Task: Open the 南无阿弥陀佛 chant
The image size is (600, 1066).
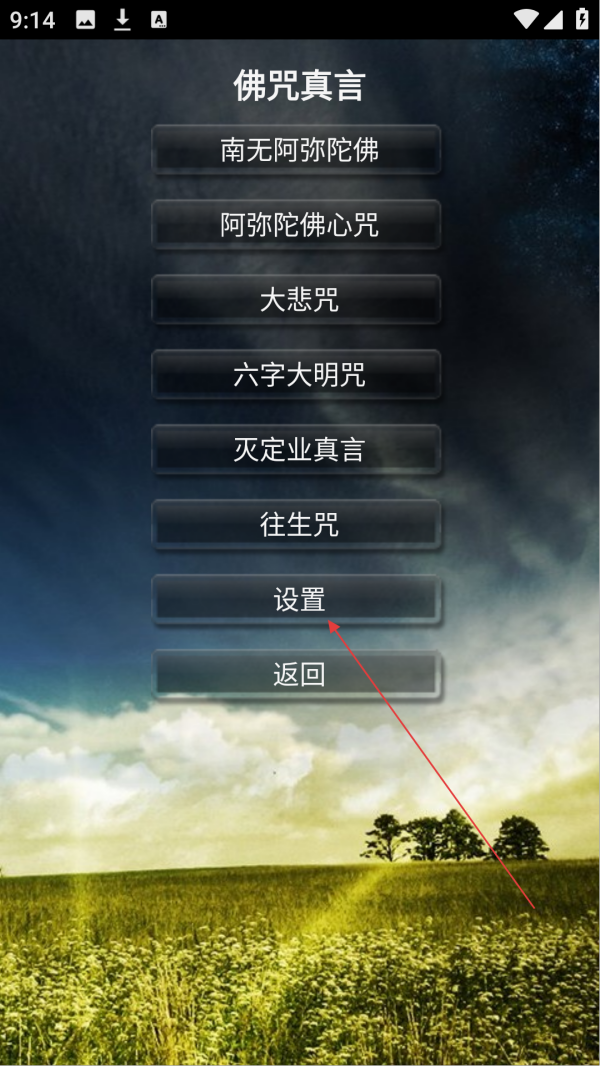Action: [x=296, y=150]
